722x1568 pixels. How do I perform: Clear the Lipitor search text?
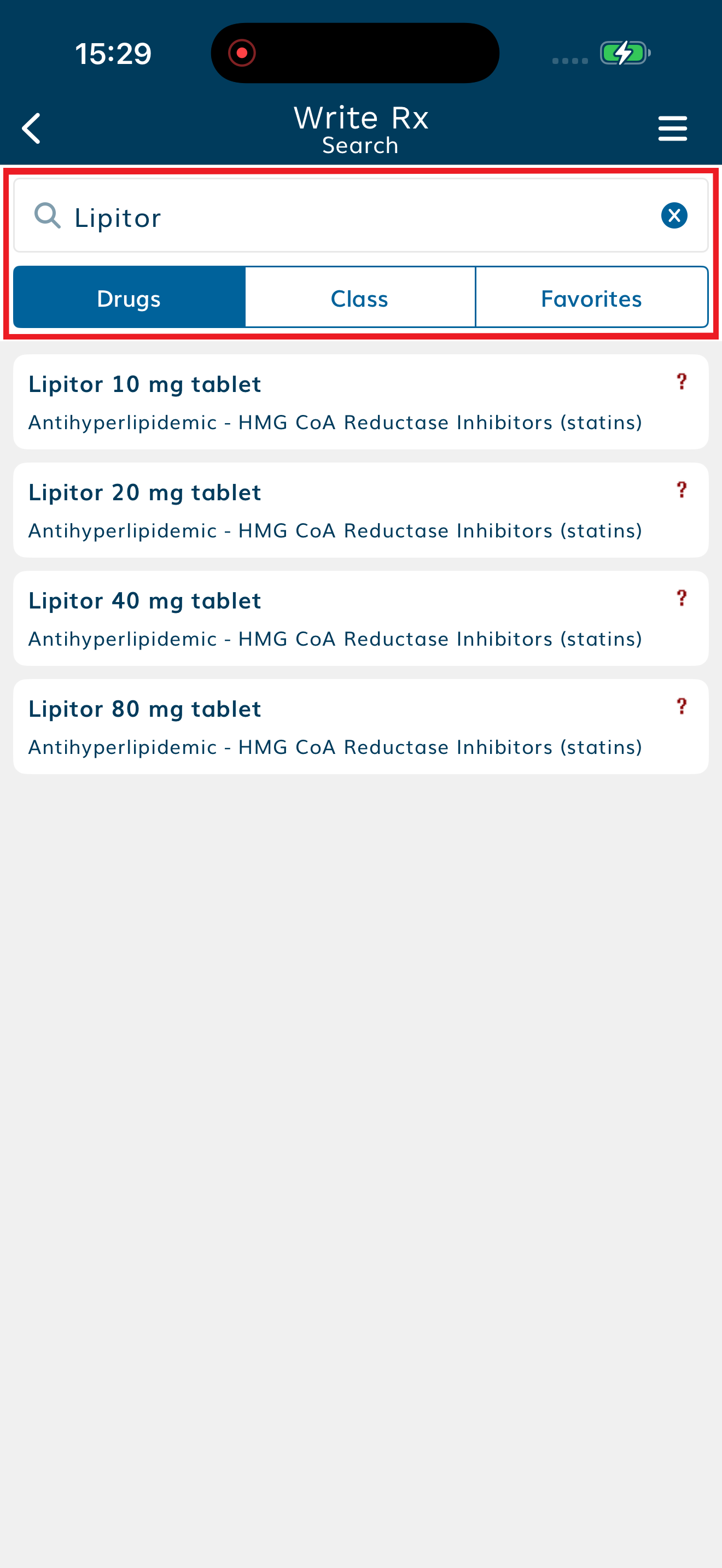coord(674,215)
